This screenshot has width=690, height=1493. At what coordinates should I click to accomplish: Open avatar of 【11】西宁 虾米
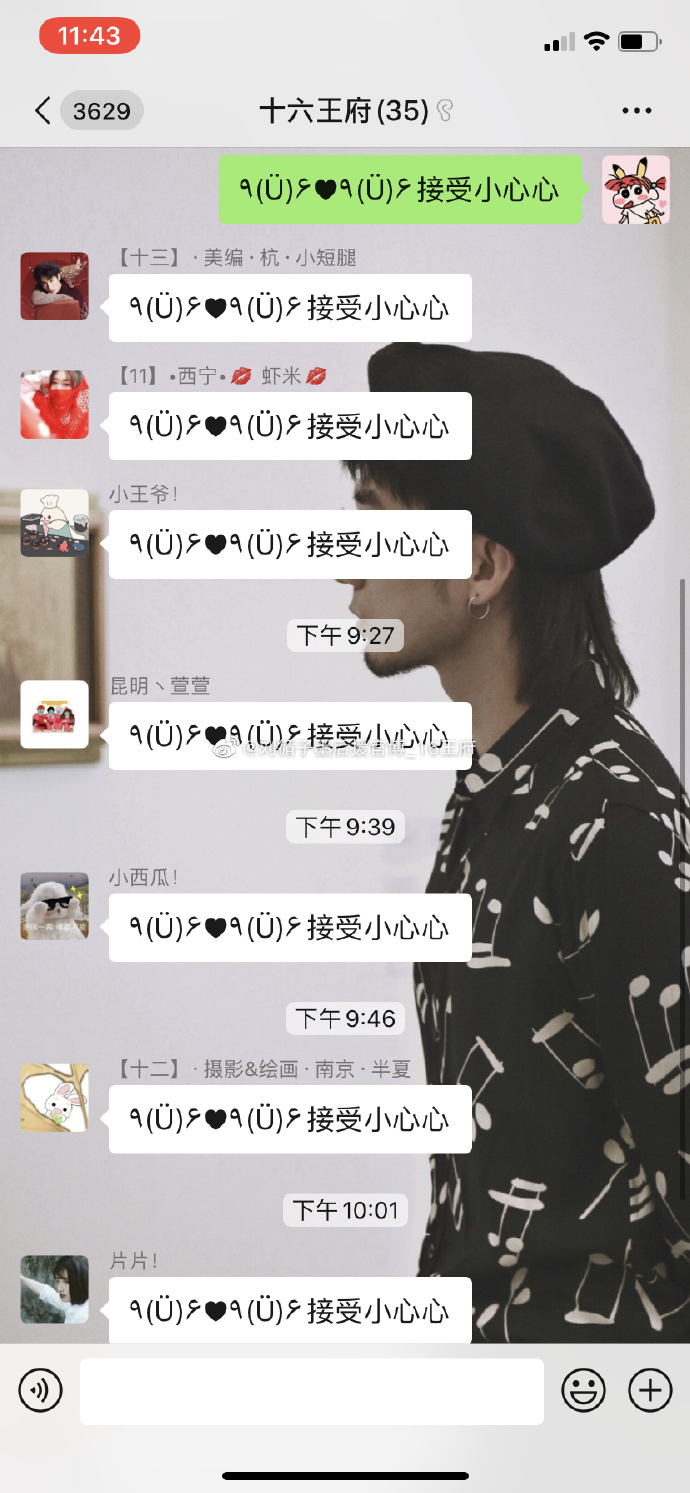(55, 404)
